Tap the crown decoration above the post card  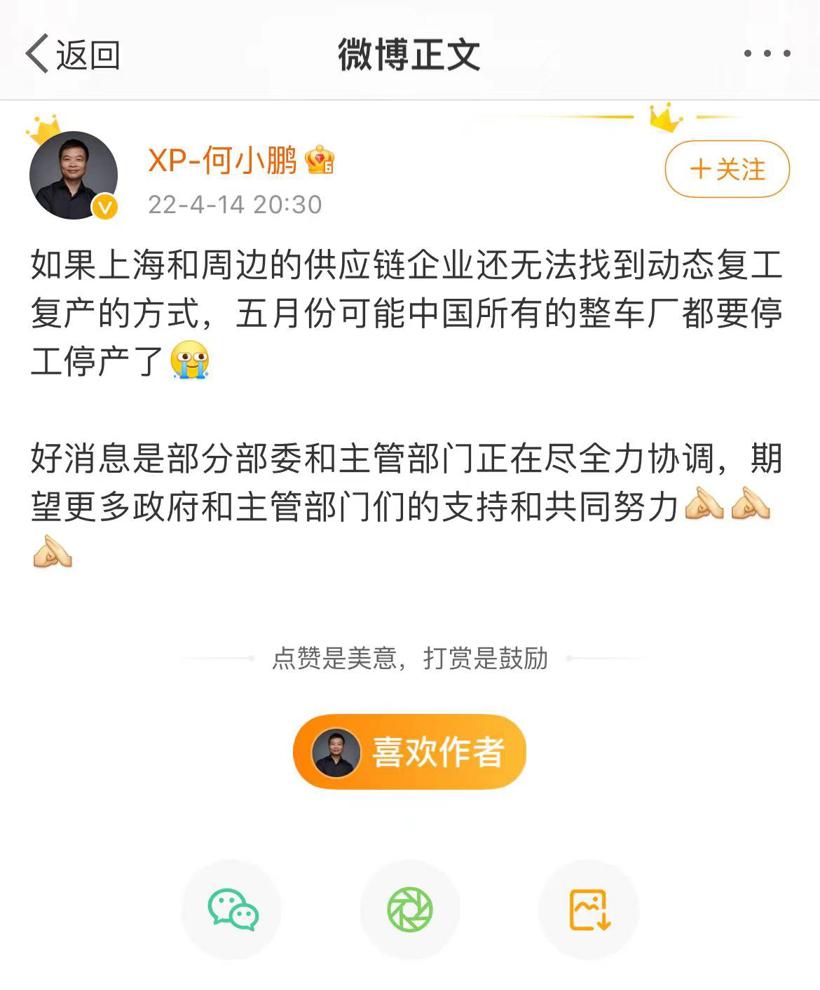pyautogui.click(x=660, y=120)
